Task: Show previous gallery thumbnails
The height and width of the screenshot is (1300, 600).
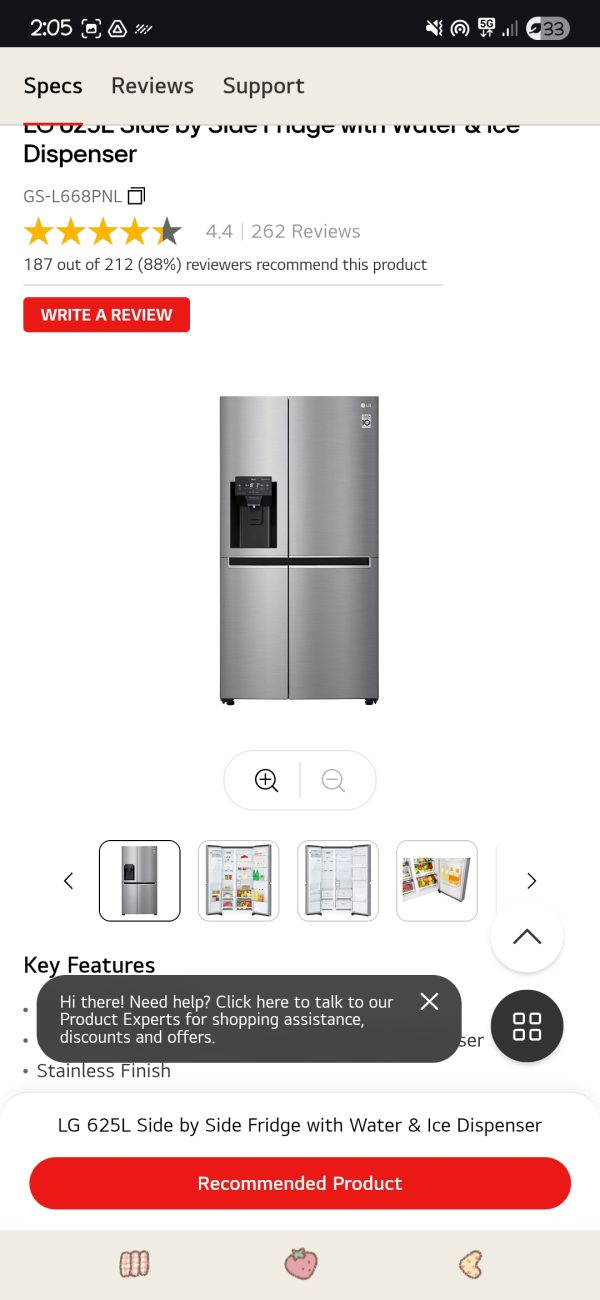Action: click(x=68, y=881)
